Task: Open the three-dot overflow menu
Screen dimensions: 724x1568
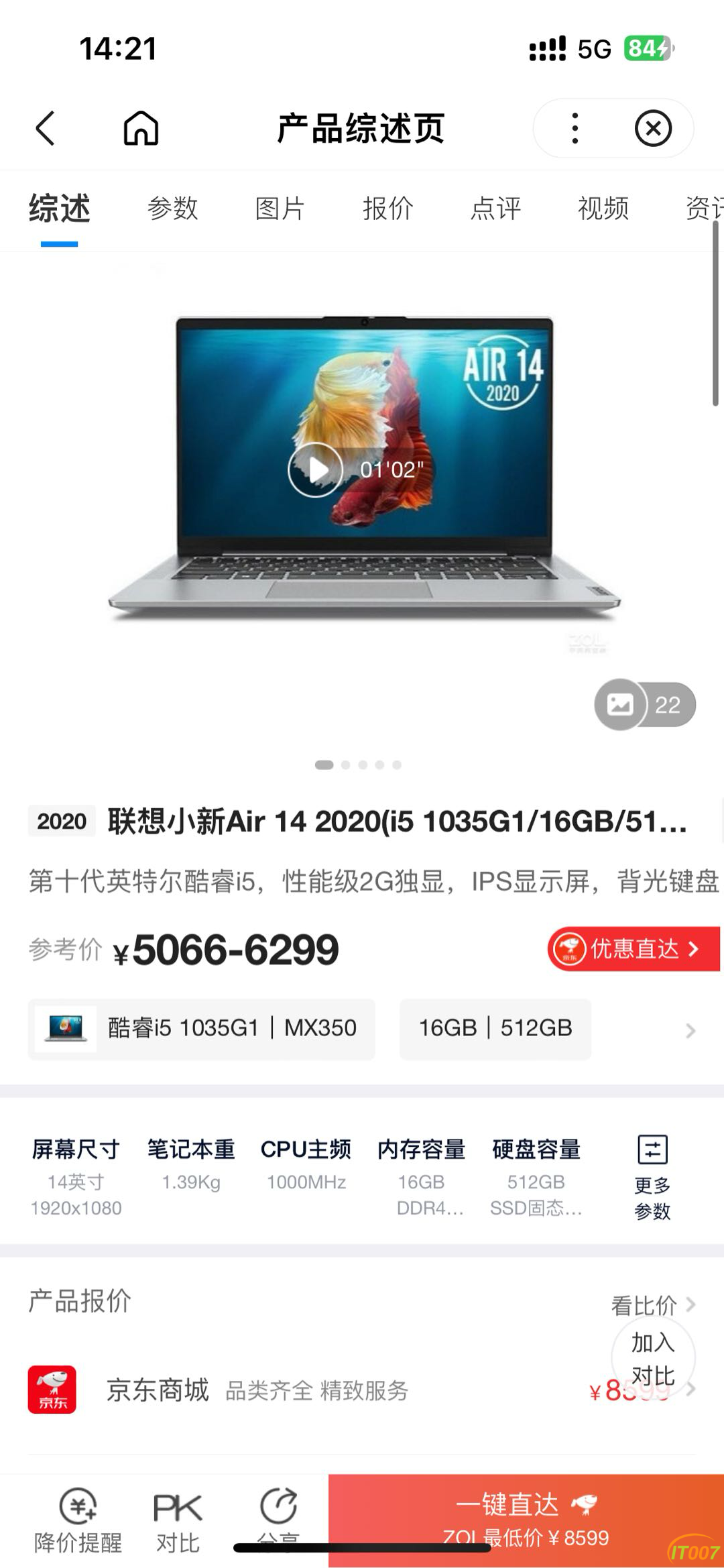Action: point(575,128)
